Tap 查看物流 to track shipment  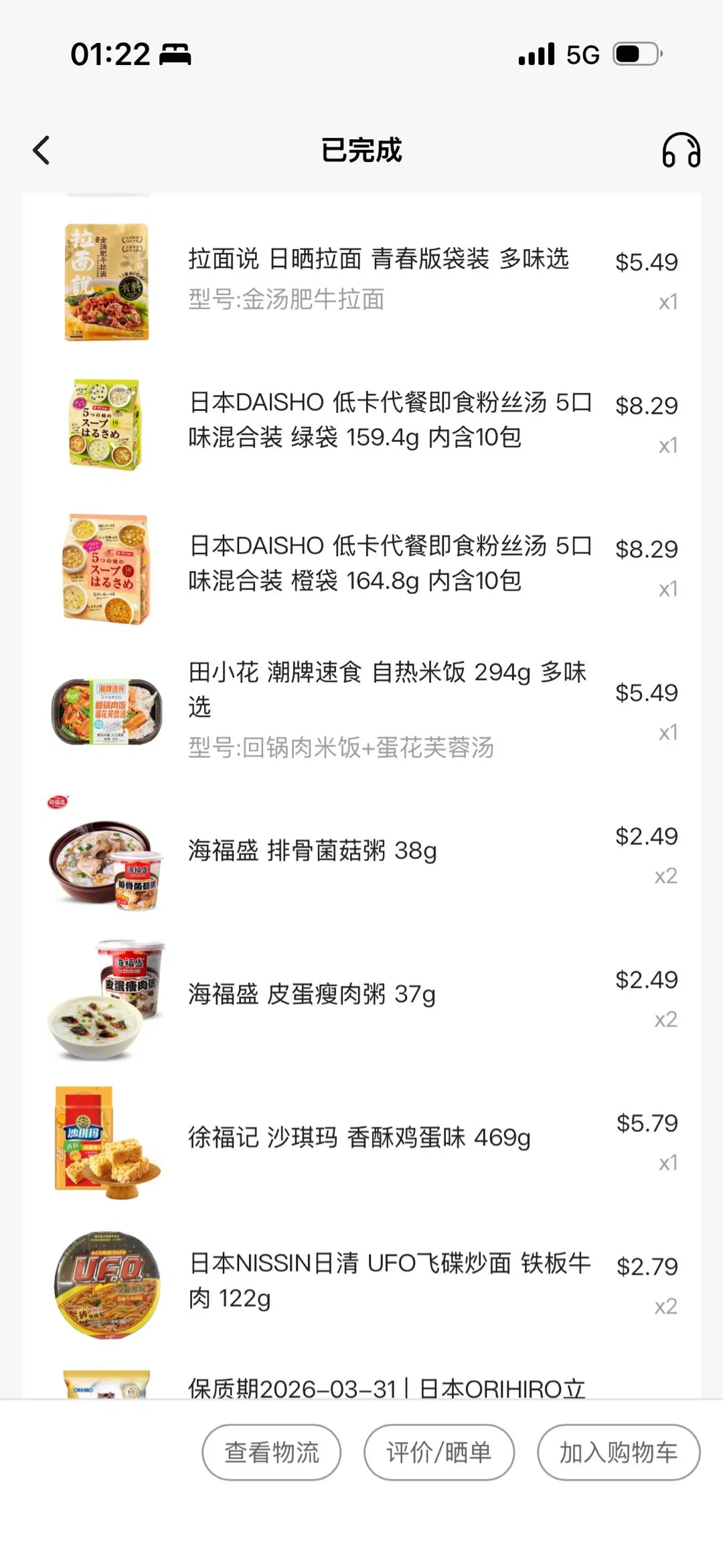coord(271,1452)
